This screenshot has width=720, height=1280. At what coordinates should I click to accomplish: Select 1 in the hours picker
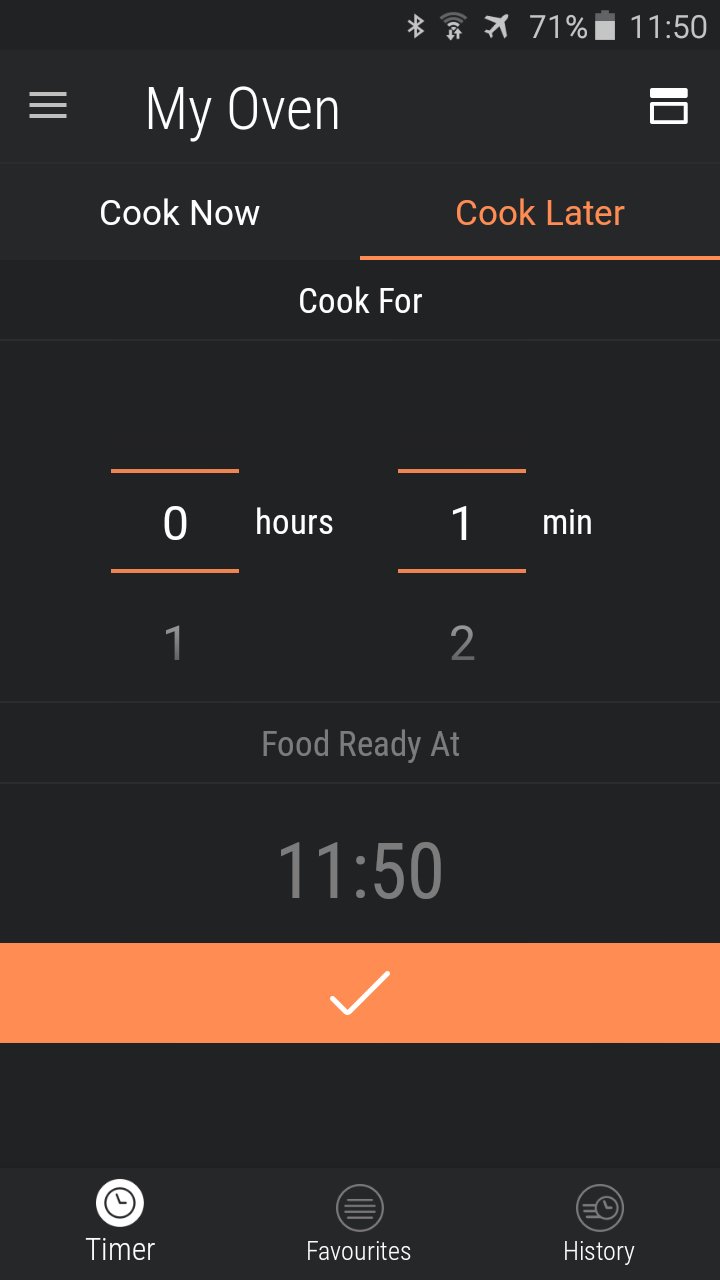click(x=175, y=643)
